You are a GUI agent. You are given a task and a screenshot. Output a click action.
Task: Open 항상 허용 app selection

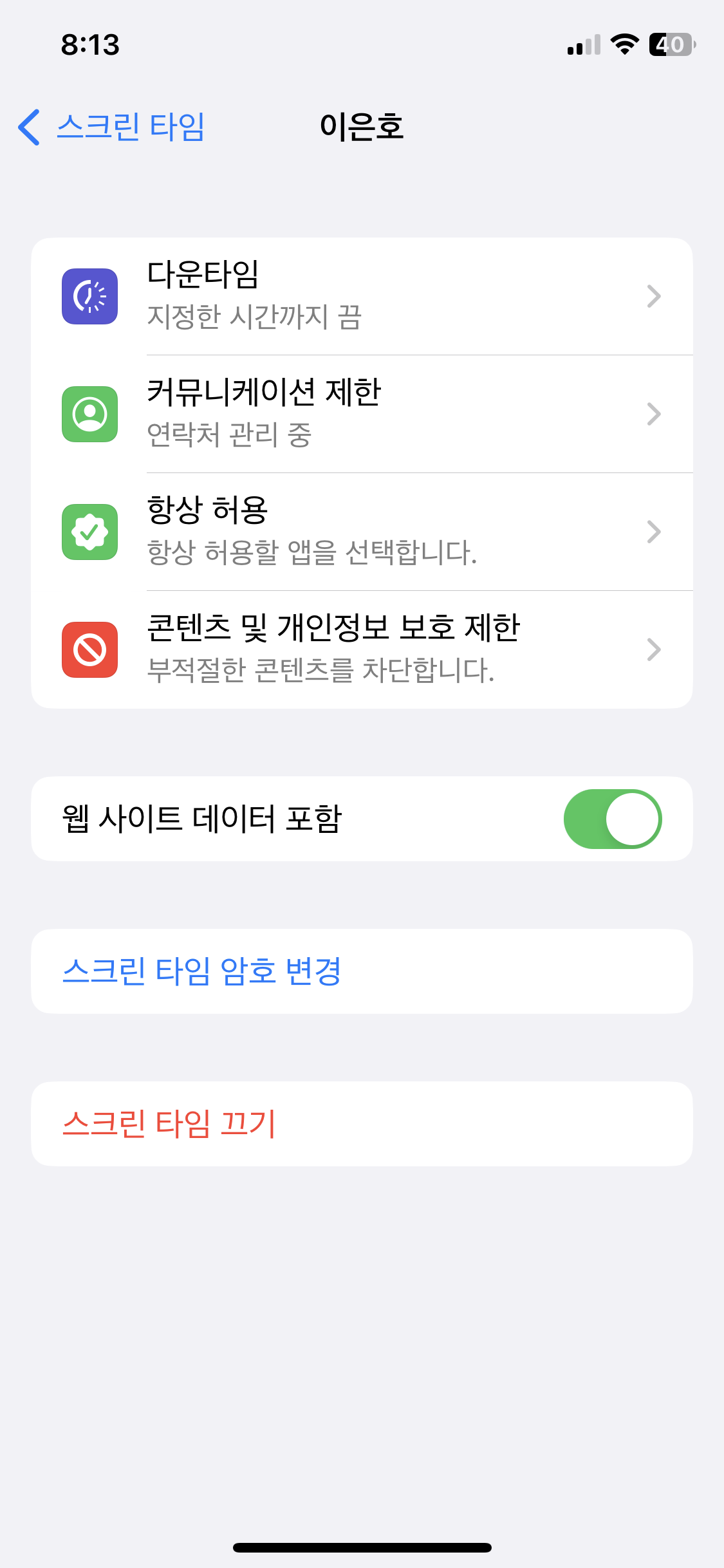(x=362, y=532)
